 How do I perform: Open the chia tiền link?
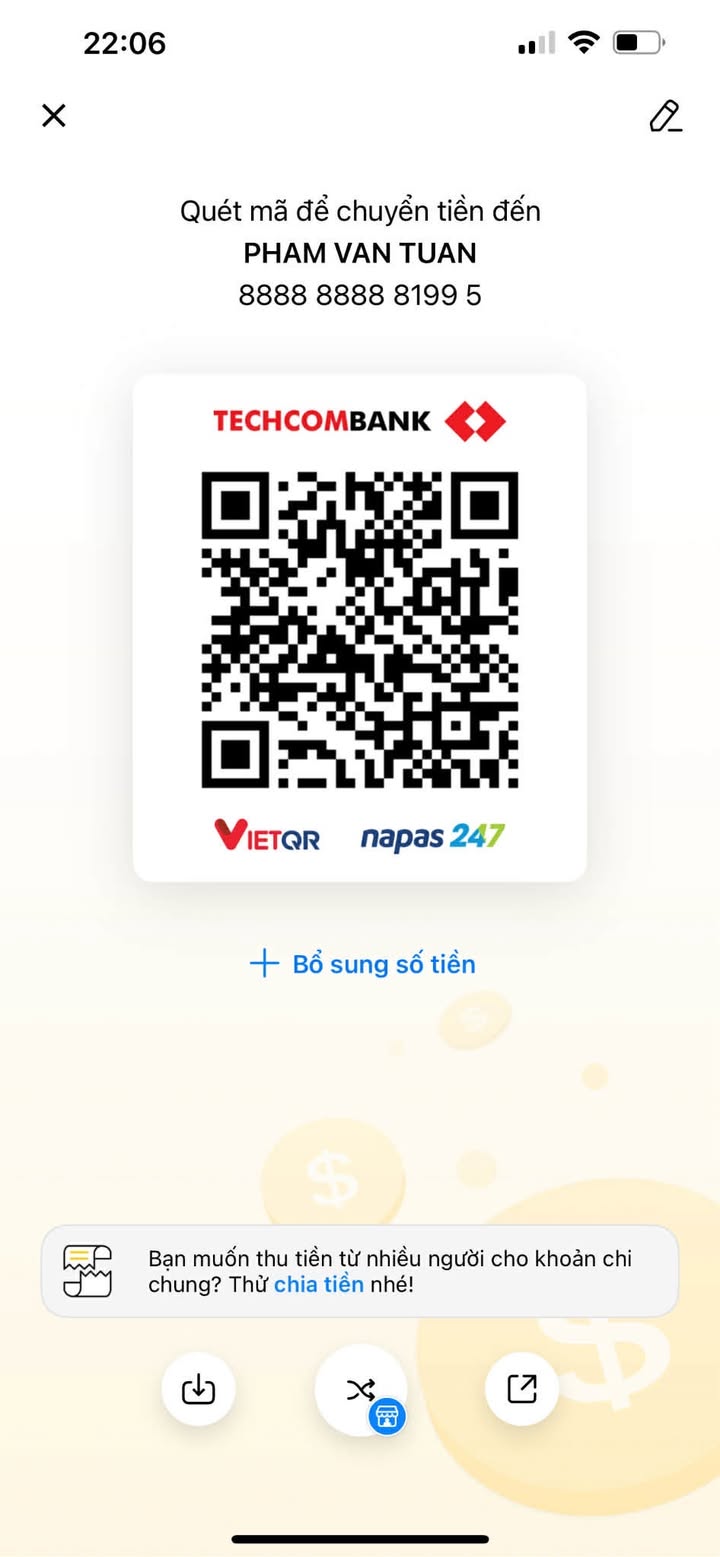click(318, 1285)
